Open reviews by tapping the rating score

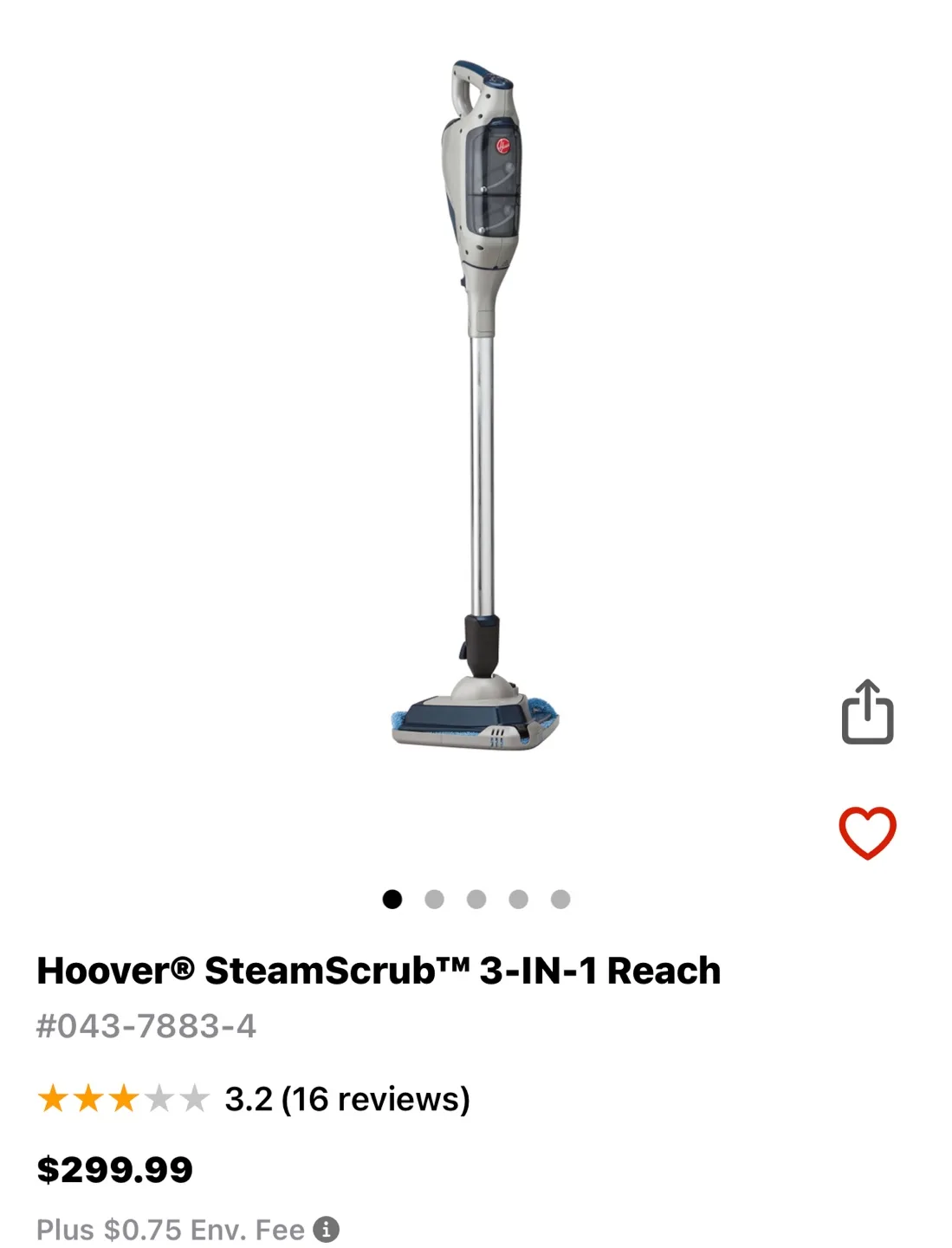(246, 1100)
